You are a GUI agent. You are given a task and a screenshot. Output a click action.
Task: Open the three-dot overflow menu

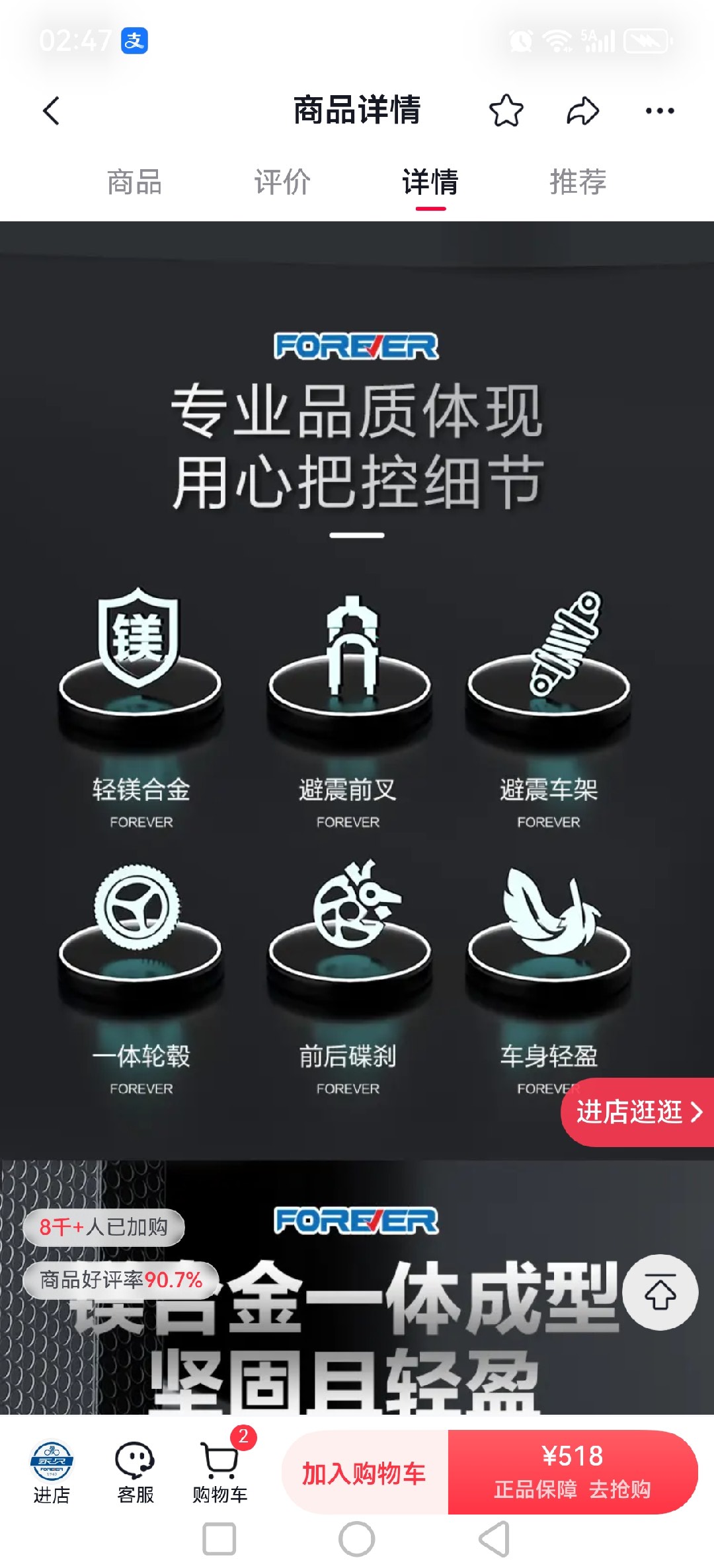[x=659, y=110]
